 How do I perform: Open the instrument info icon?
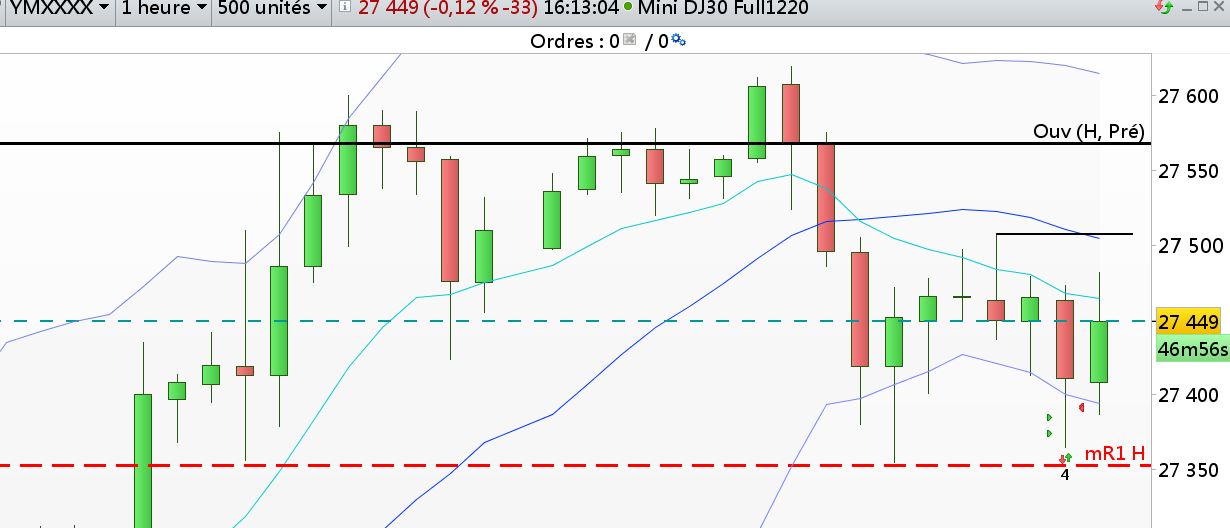coord(345,8)
